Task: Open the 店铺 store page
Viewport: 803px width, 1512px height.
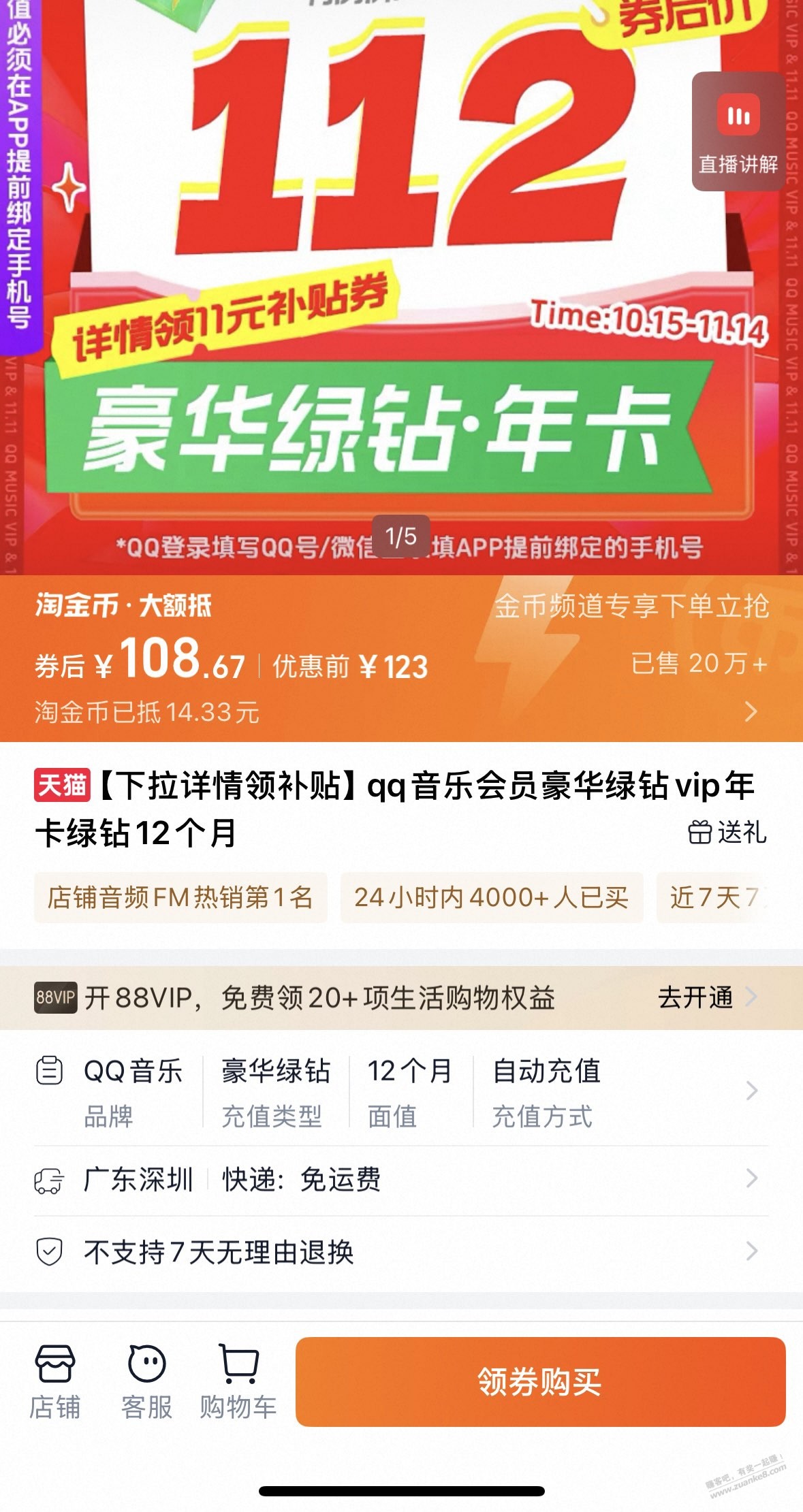Action: click(54, 1381)
